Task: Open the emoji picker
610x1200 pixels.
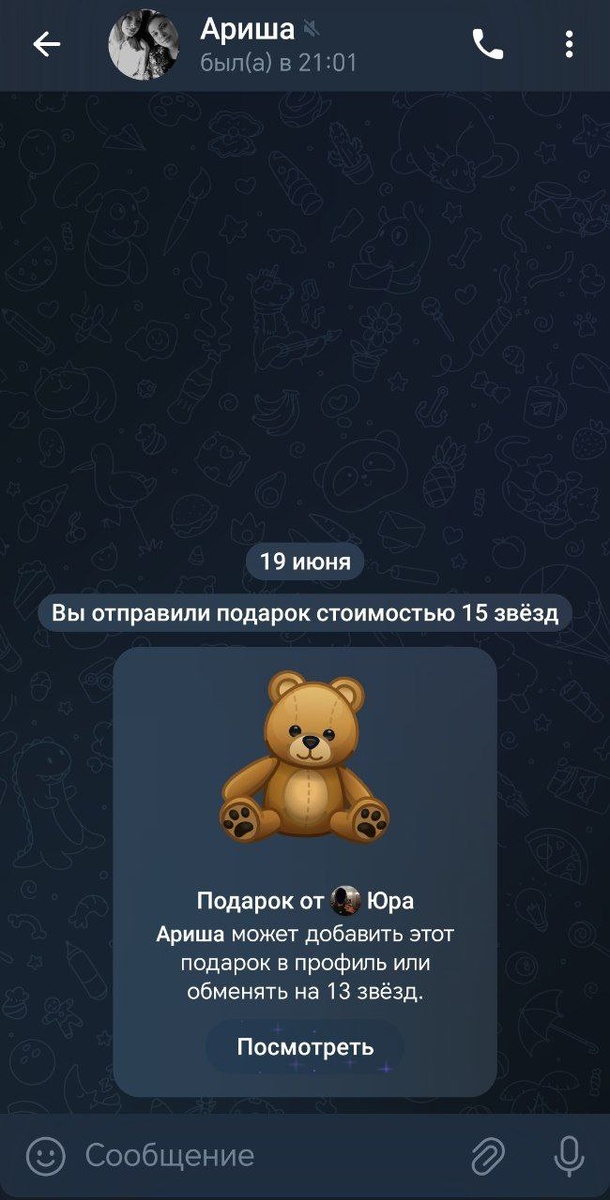Action: [x=45, y=1156]
